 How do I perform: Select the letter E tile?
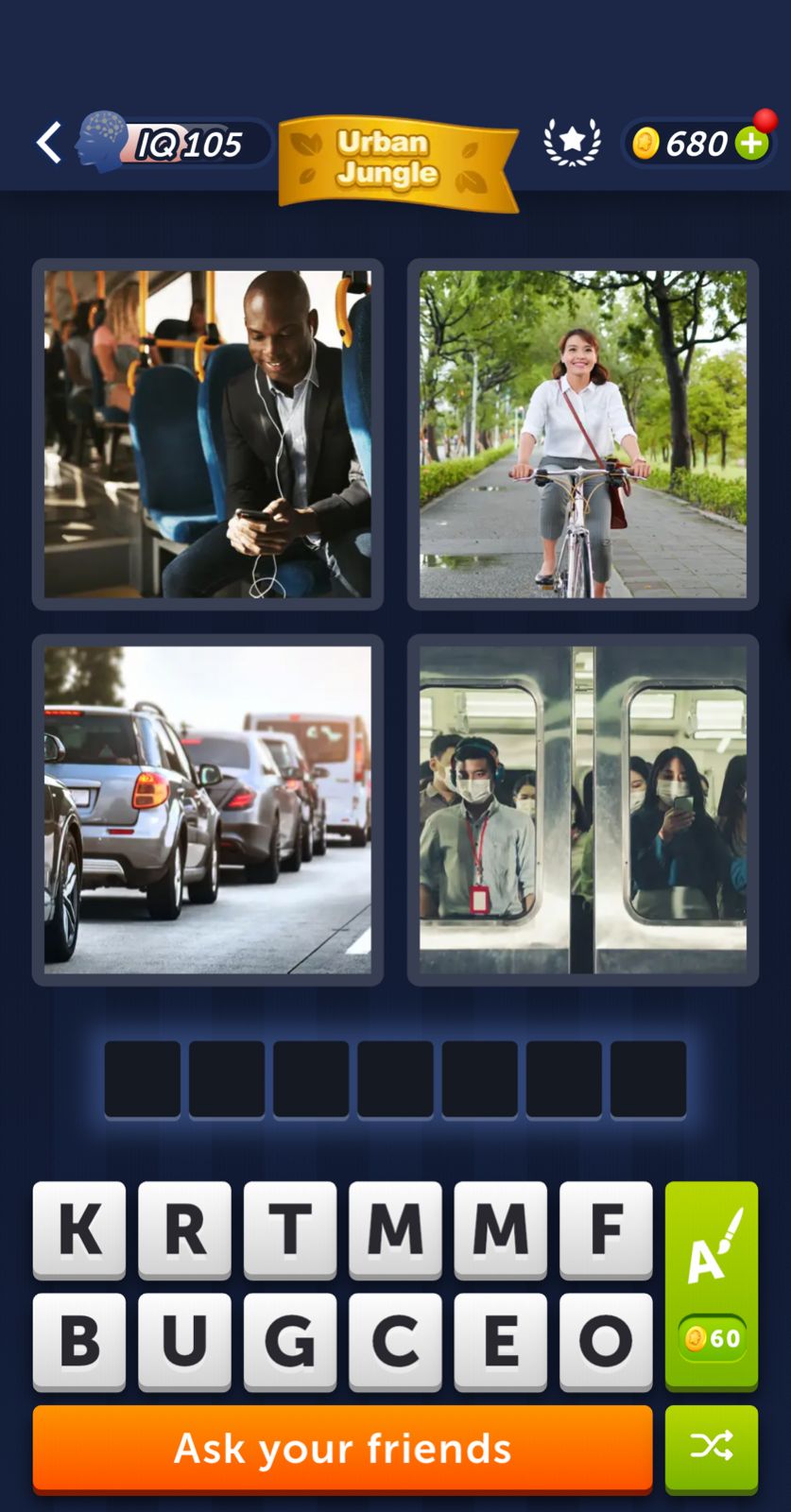tap(501, 1340)
